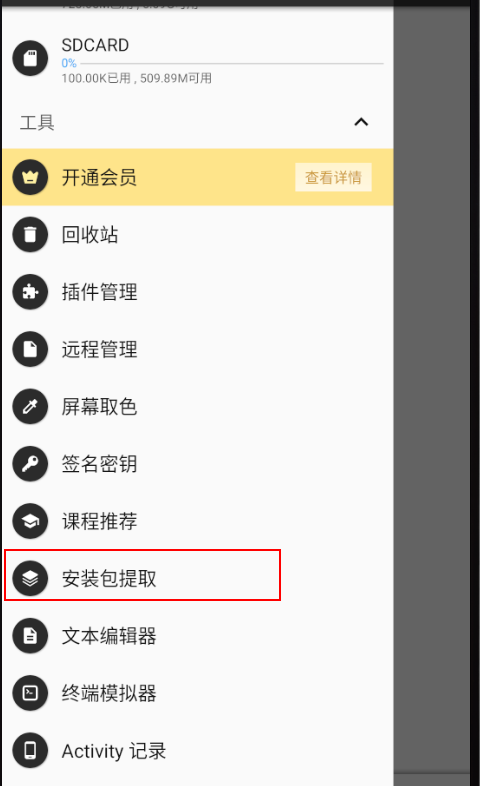Open the SDCARD storage entry

[x=197, y=59]
